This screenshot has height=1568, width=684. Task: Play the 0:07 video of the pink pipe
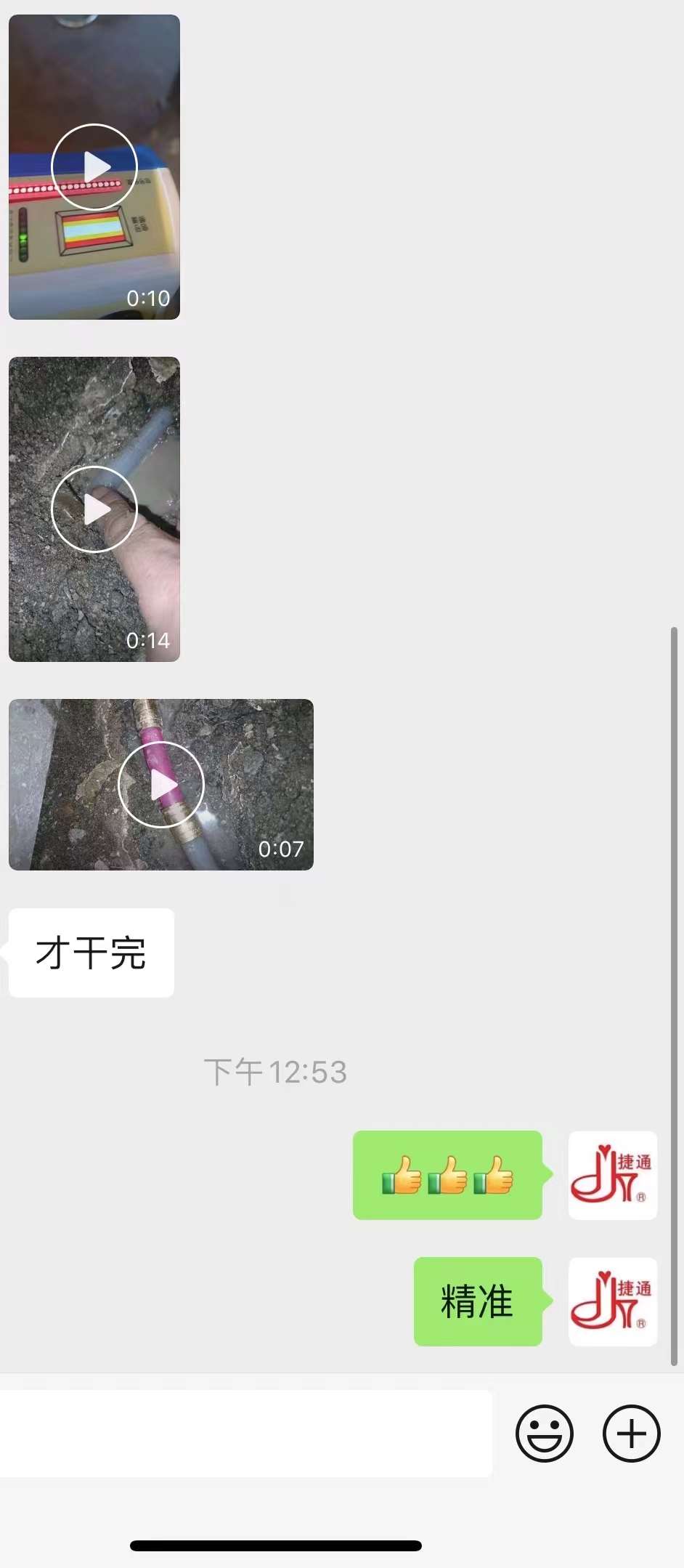tap(161, 785)
